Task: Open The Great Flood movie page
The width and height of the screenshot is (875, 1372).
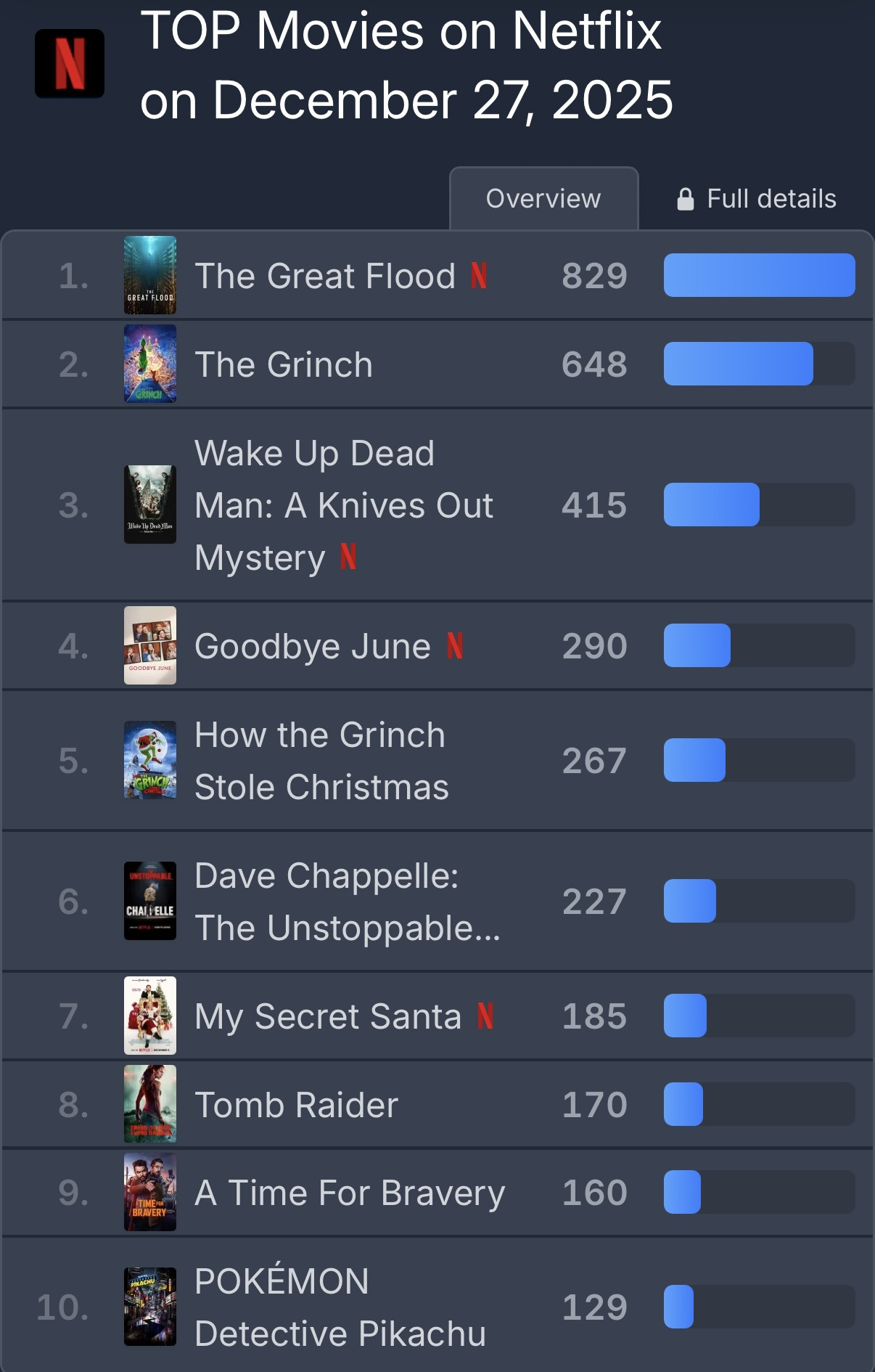Action: click(324, 277)
